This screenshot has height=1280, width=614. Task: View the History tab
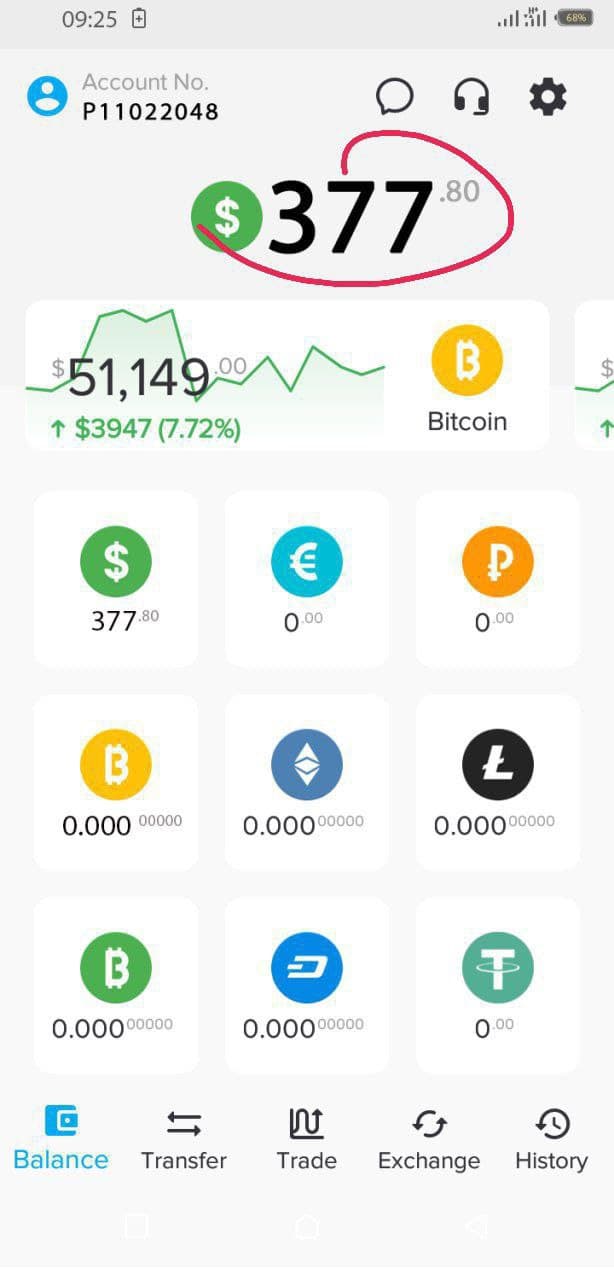551,1139
